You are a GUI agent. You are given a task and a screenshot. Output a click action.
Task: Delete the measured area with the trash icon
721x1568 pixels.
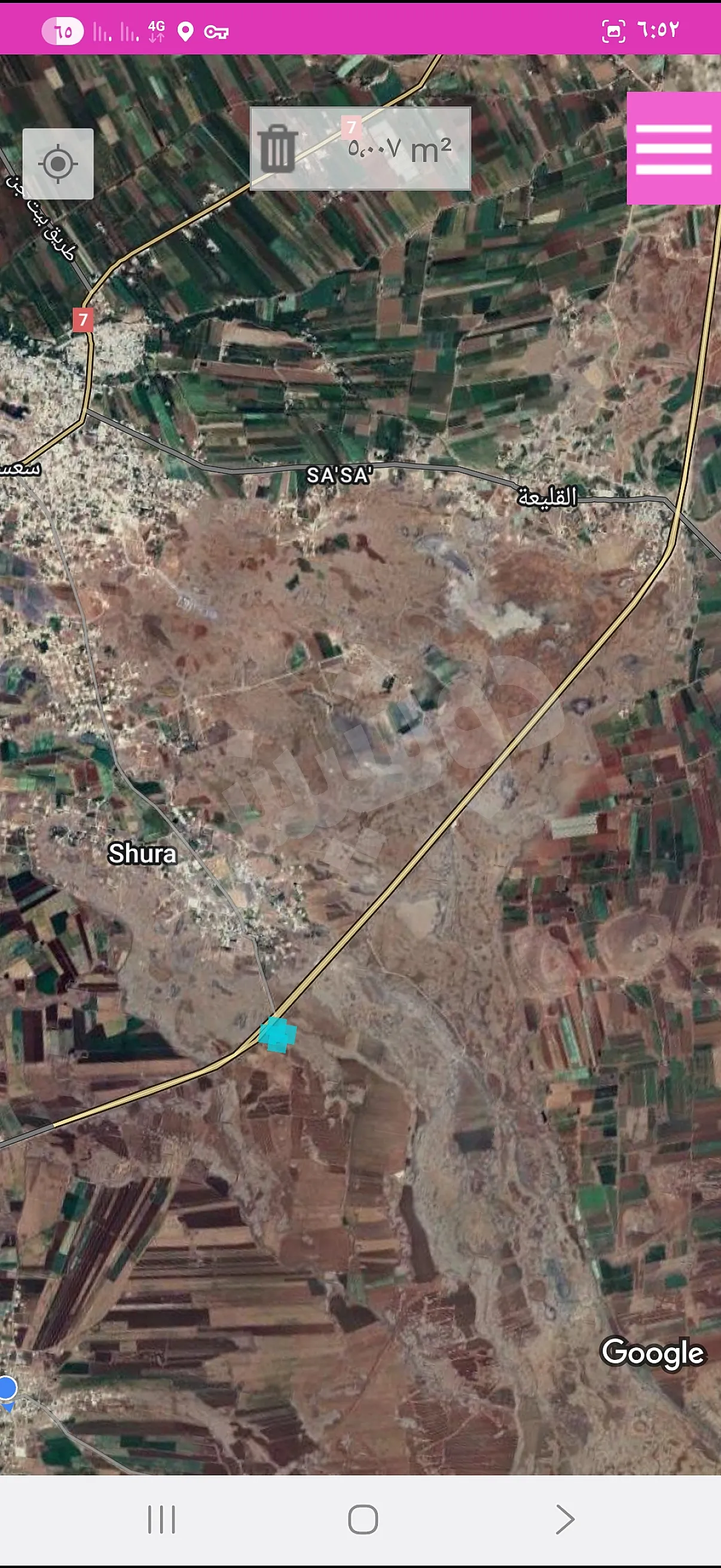coord(278,148)
